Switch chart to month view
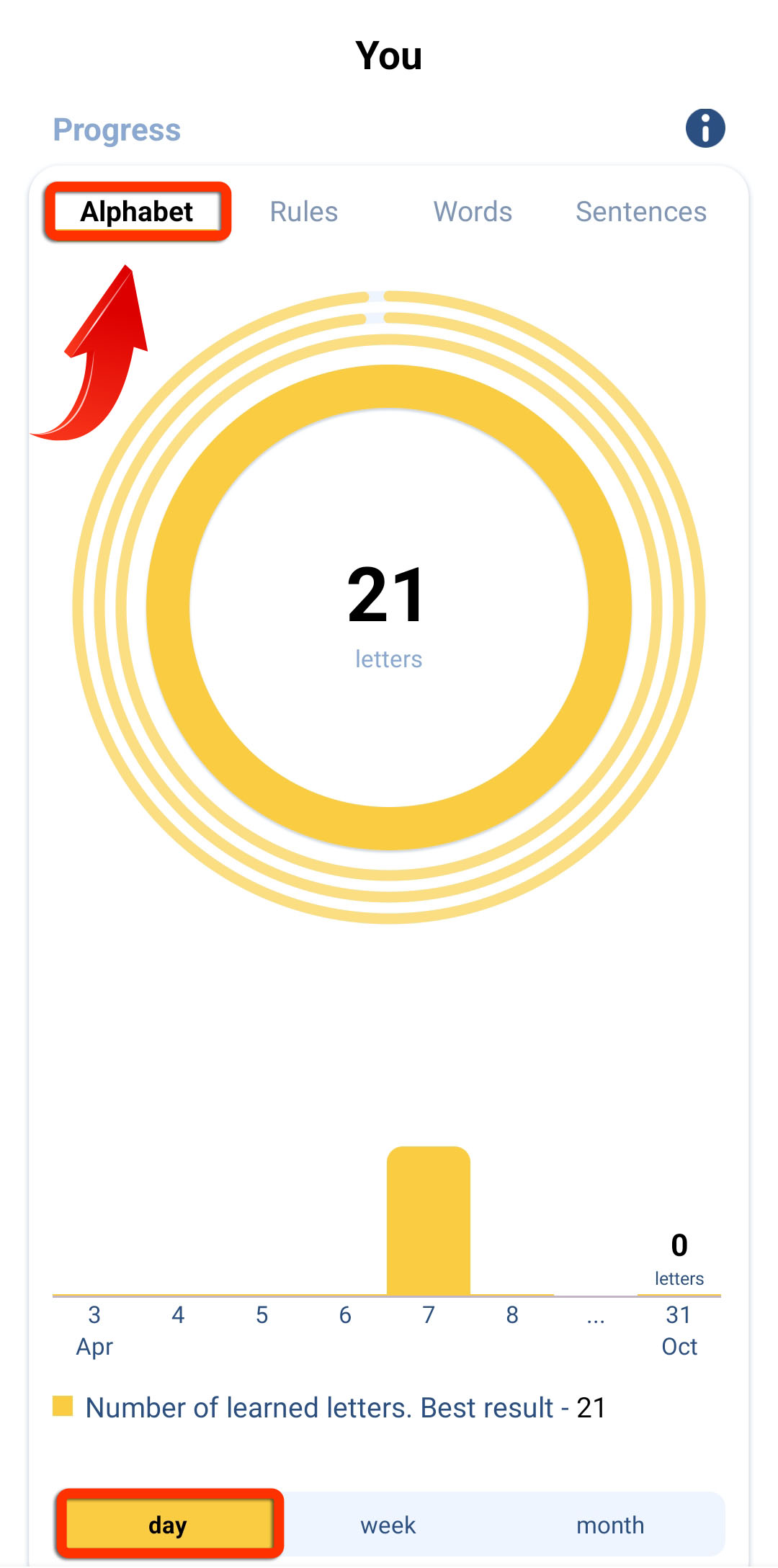The image size is (778, 1568). point(609,1525)
